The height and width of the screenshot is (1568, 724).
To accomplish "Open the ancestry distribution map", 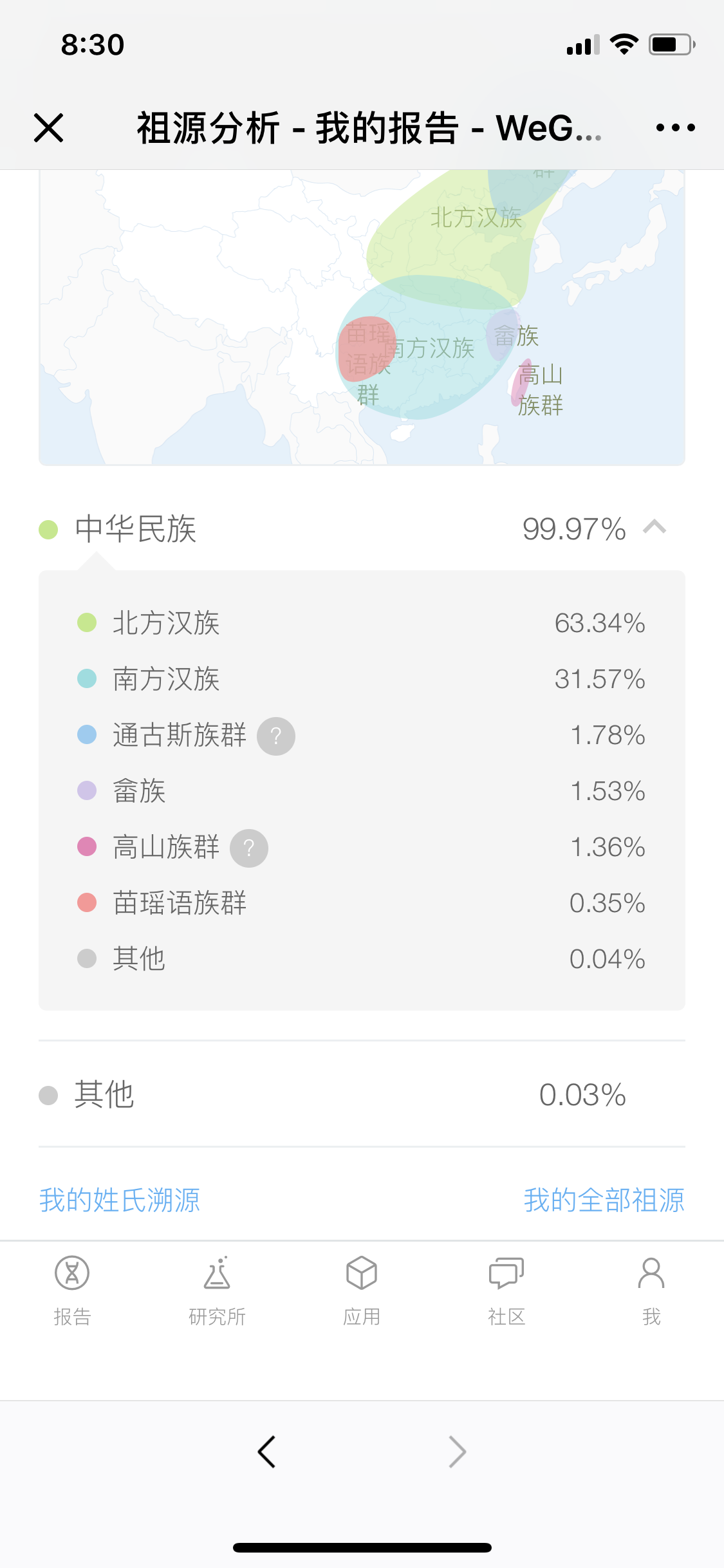I will click(x=362, y=317).
